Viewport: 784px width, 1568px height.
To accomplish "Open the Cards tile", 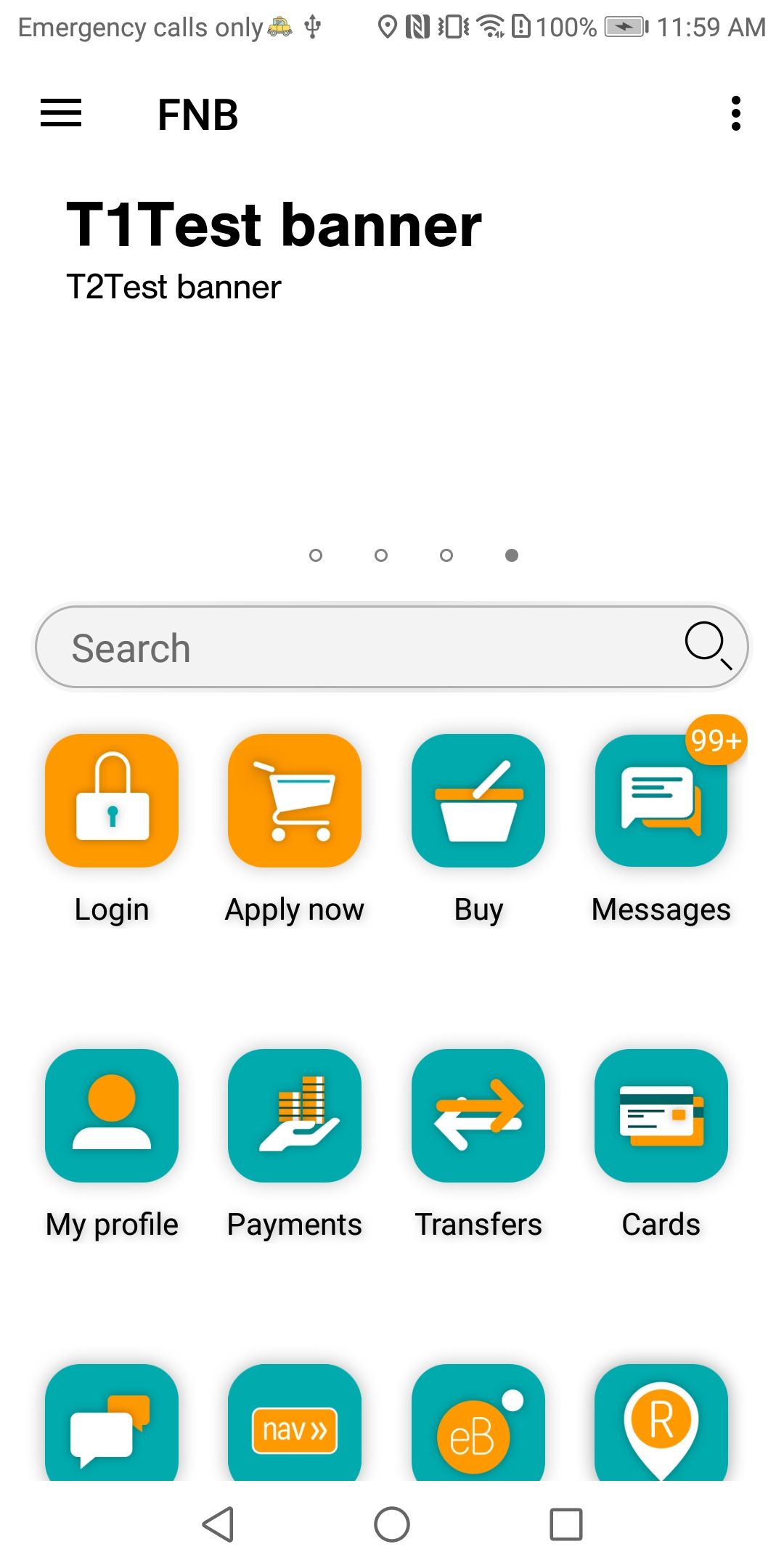I will pyautogui.click(x=661, y=1116).
